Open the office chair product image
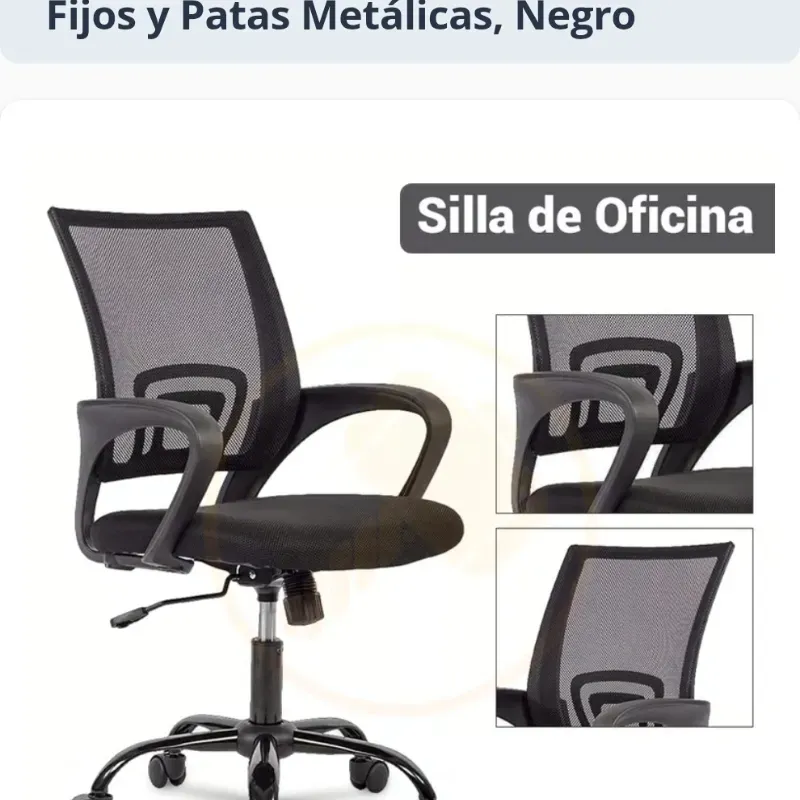This screenshot has height=800, width=800. point(400,460)
